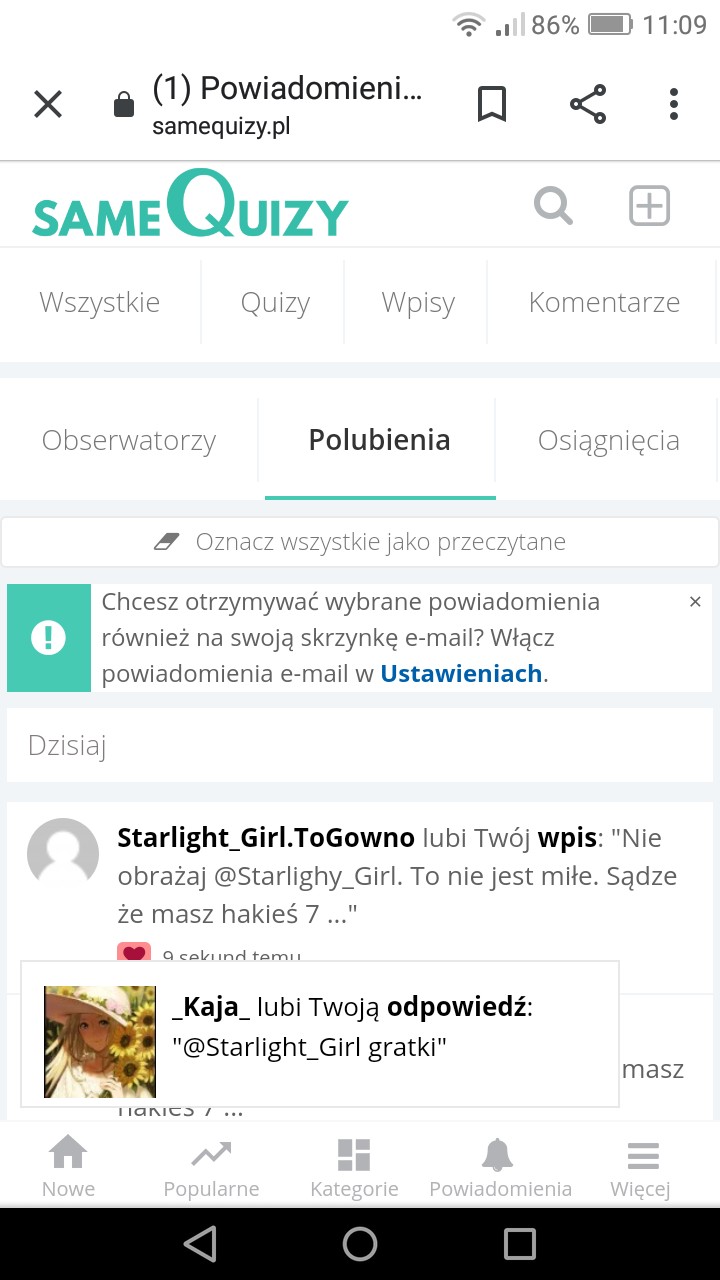Open the _Kaja_ notification popup
720x1280 pixels.
[x=320, y=1034]
